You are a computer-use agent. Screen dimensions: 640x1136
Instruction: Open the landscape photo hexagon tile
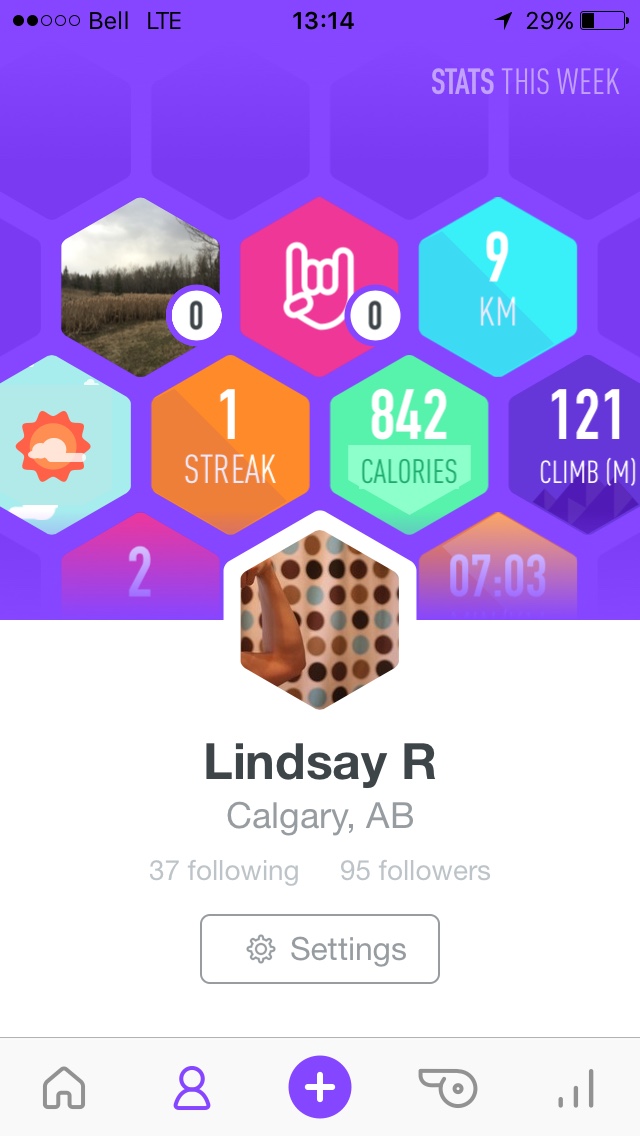(x=138, y=287)
